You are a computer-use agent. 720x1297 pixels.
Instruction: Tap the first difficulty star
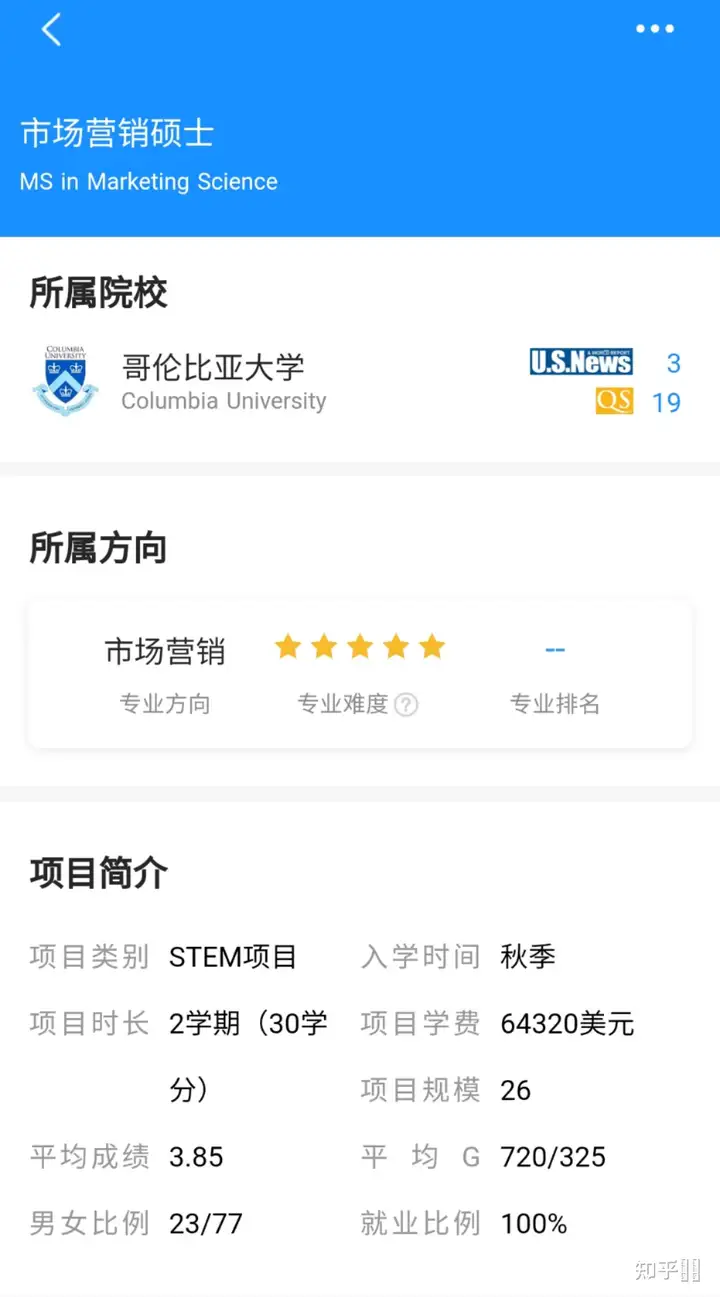click(x=288, y=646)
